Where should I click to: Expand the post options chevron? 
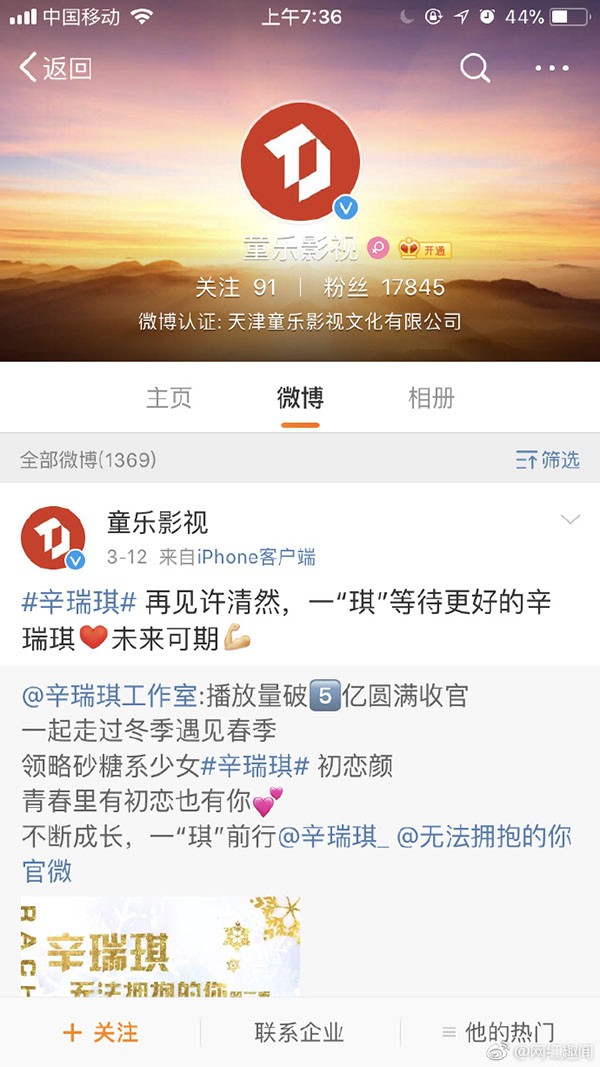coord(570,519)
